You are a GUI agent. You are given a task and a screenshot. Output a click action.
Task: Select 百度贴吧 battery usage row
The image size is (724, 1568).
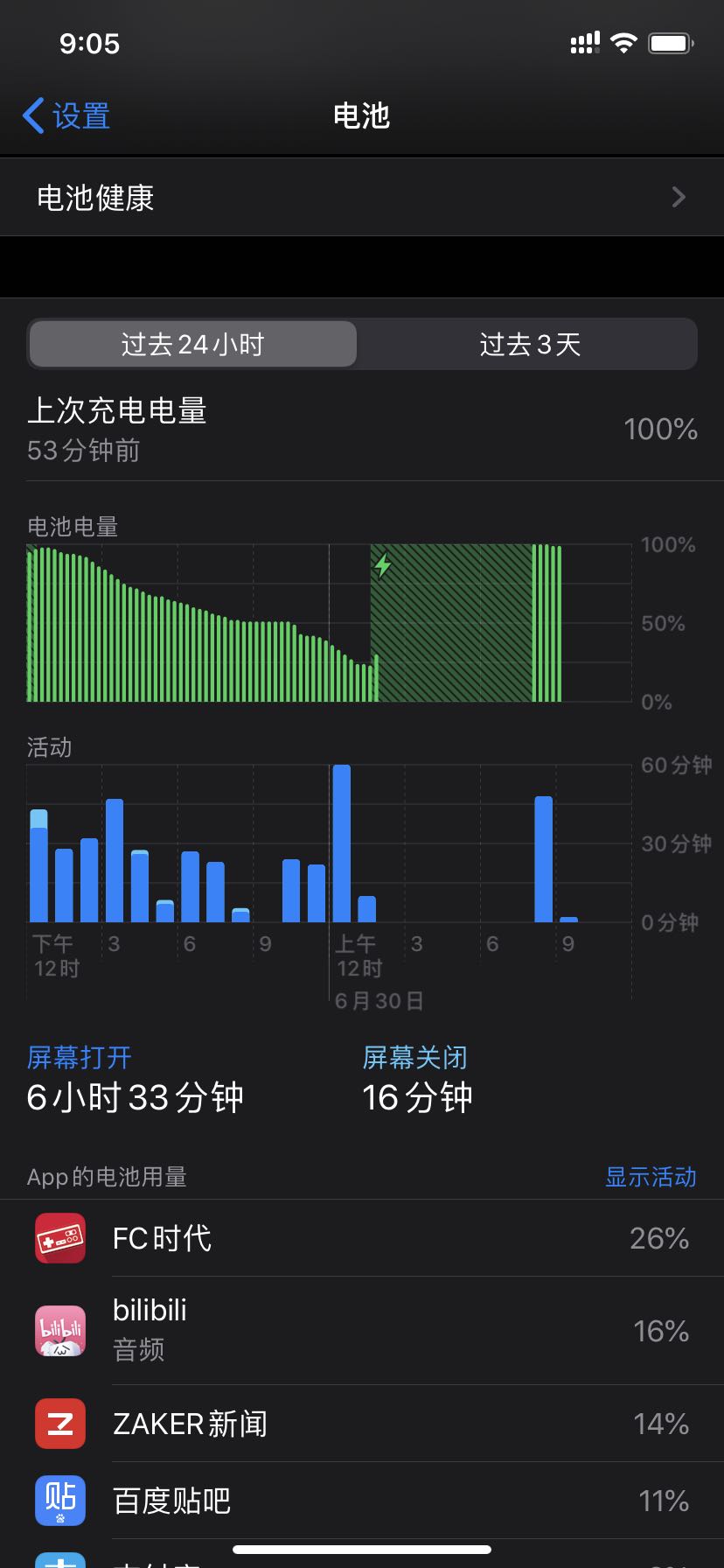click(x=362, y=1501)
